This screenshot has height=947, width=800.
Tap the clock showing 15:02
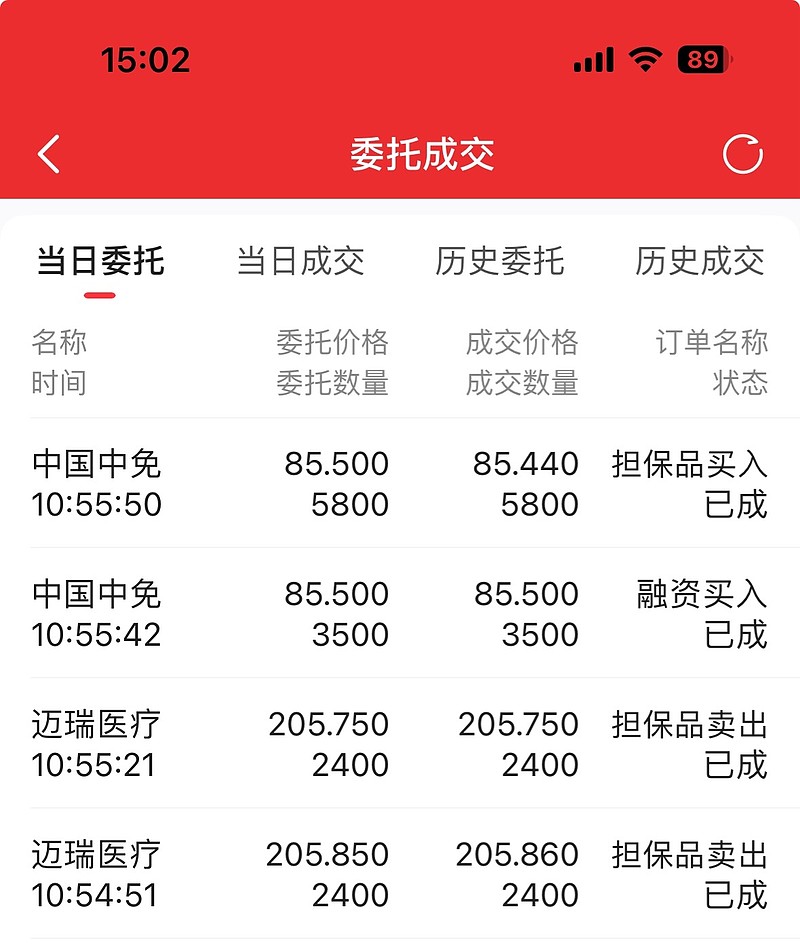(x=143, y=60)
